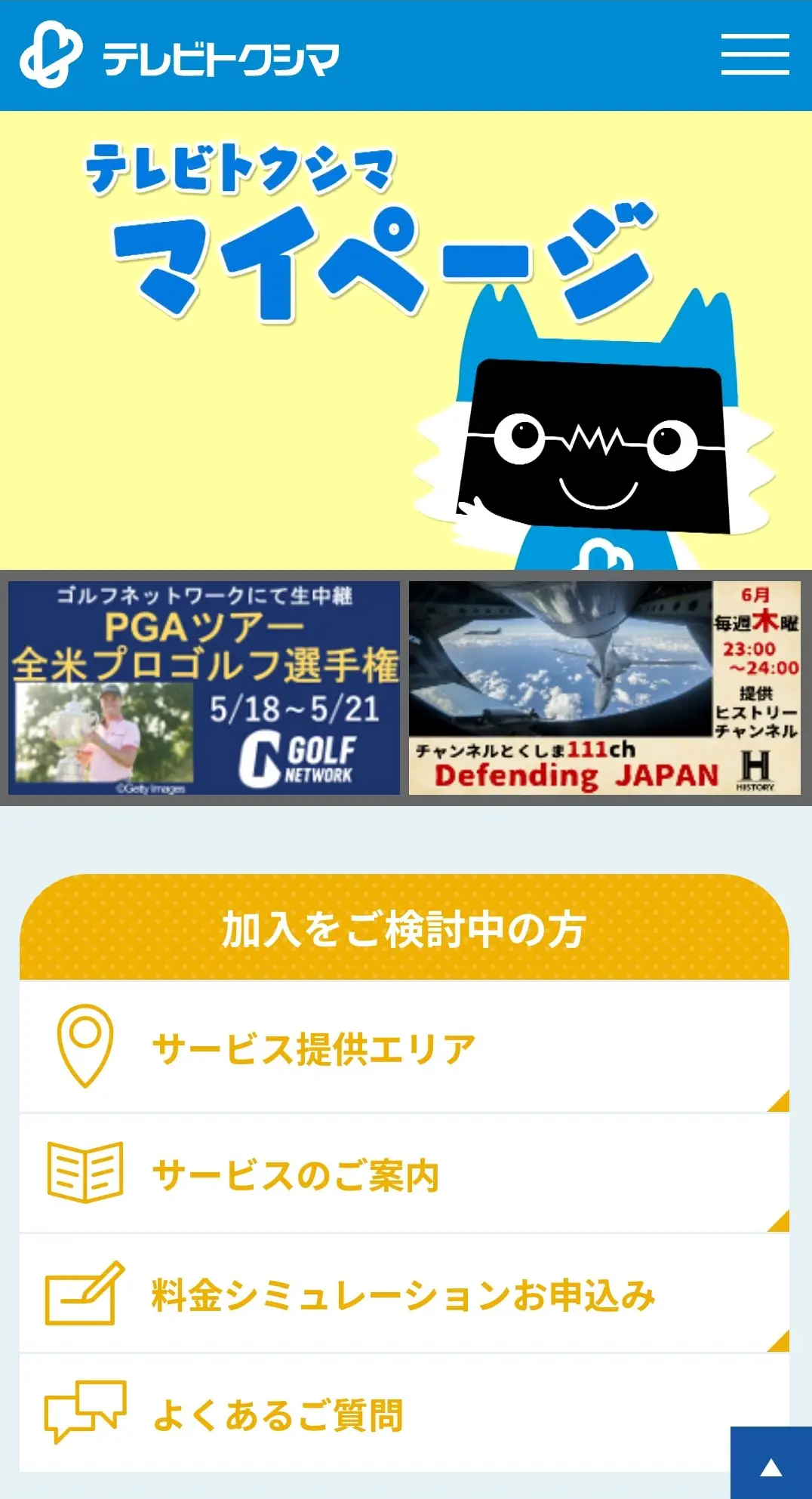This screenshot has width=812, height=1499.
Task: View よくあるご質問
Action: click(x=404, y=1414)
